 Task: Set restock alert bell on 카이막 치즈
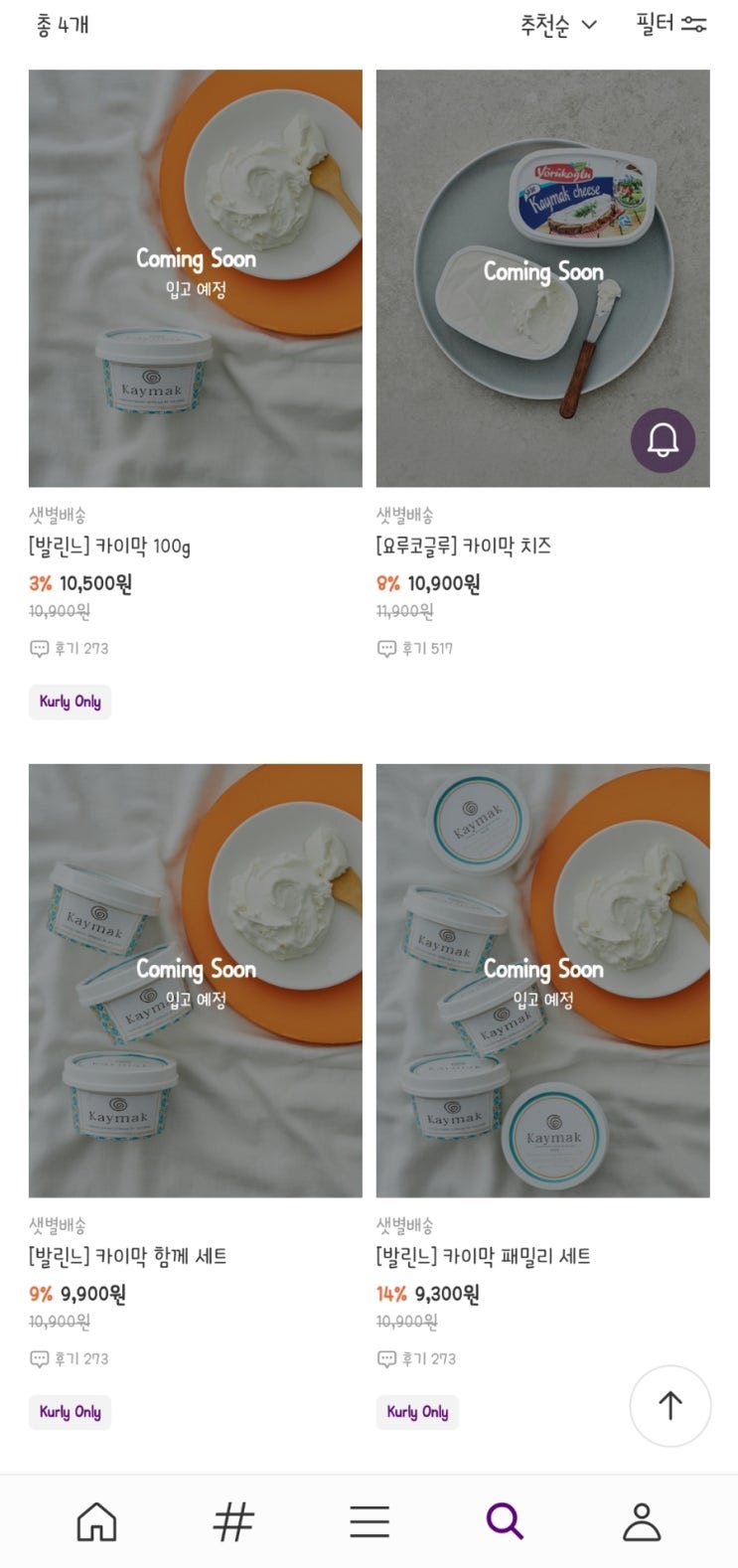coord(663,440)
